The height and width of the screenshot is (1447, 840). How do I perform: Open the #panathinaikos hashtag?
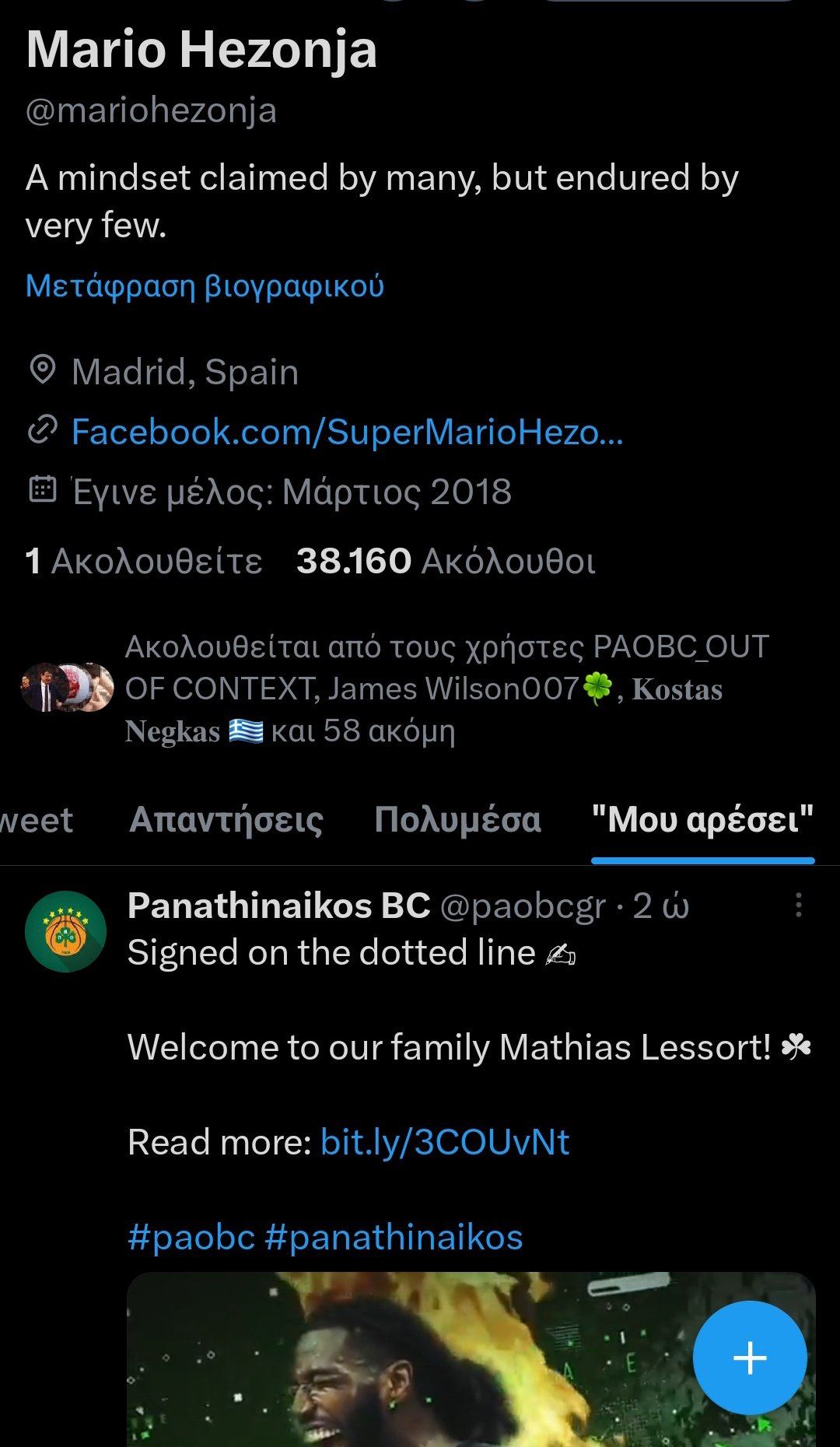click(x=394, y=1237)
